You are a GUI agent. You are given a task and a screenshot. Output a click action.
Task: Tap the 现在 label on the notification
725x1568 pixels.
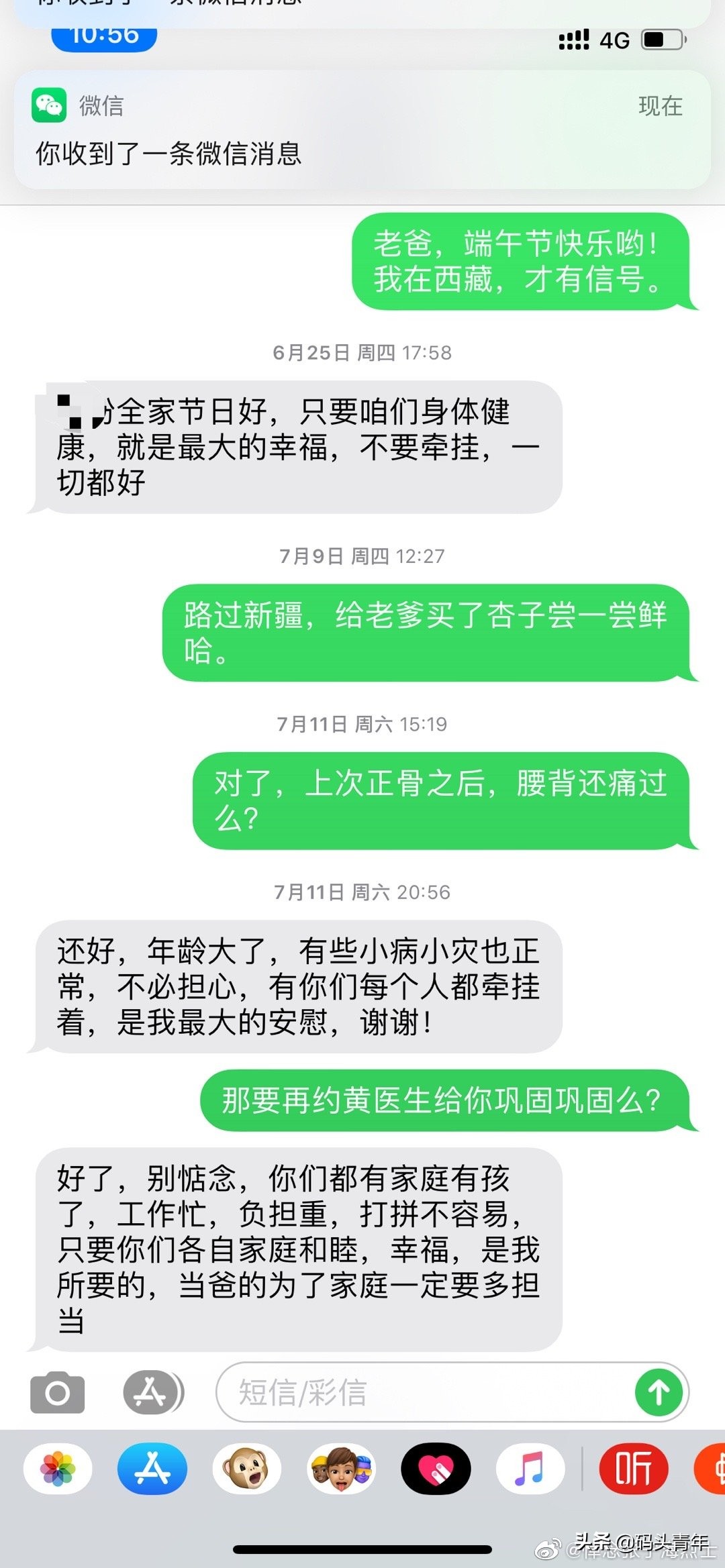659,105
